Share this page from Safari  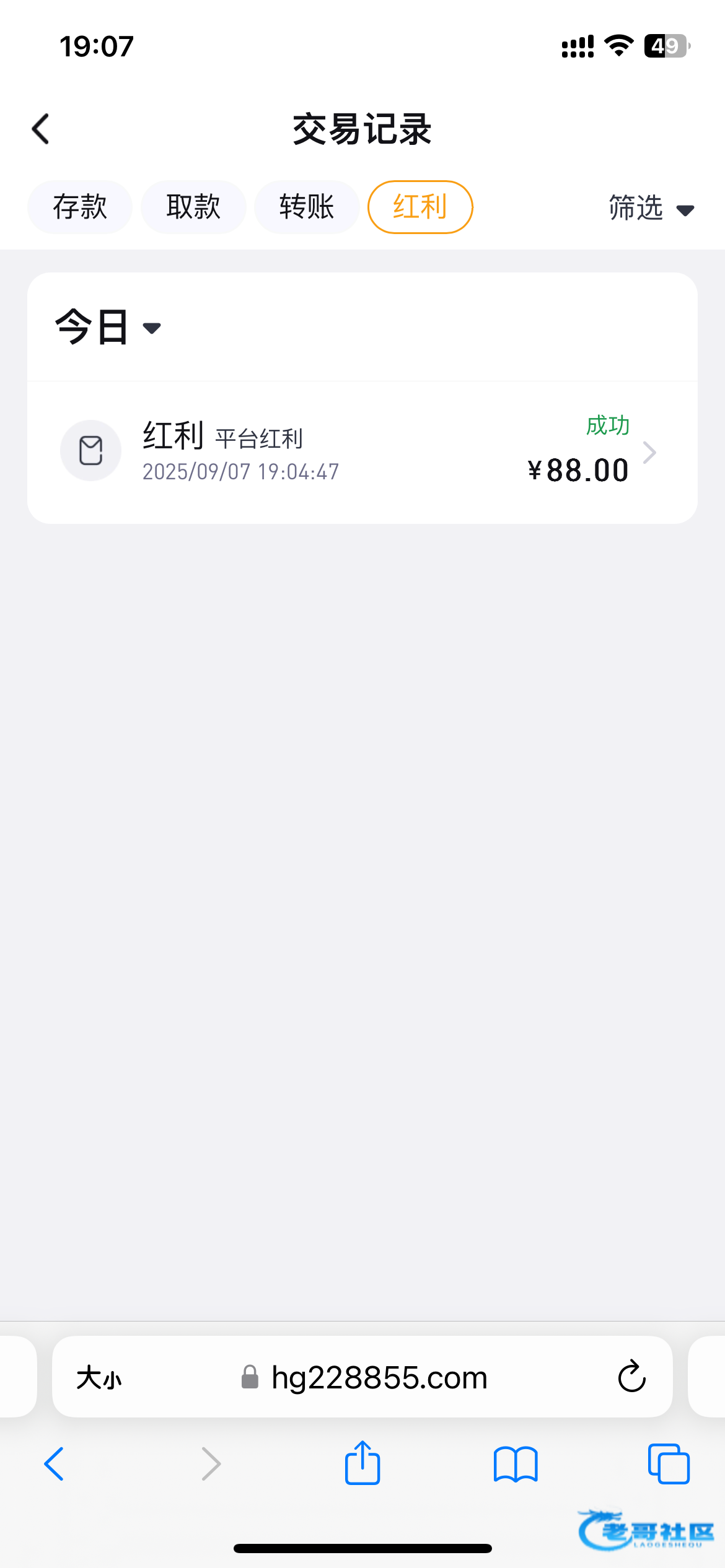coord(362,1463)
